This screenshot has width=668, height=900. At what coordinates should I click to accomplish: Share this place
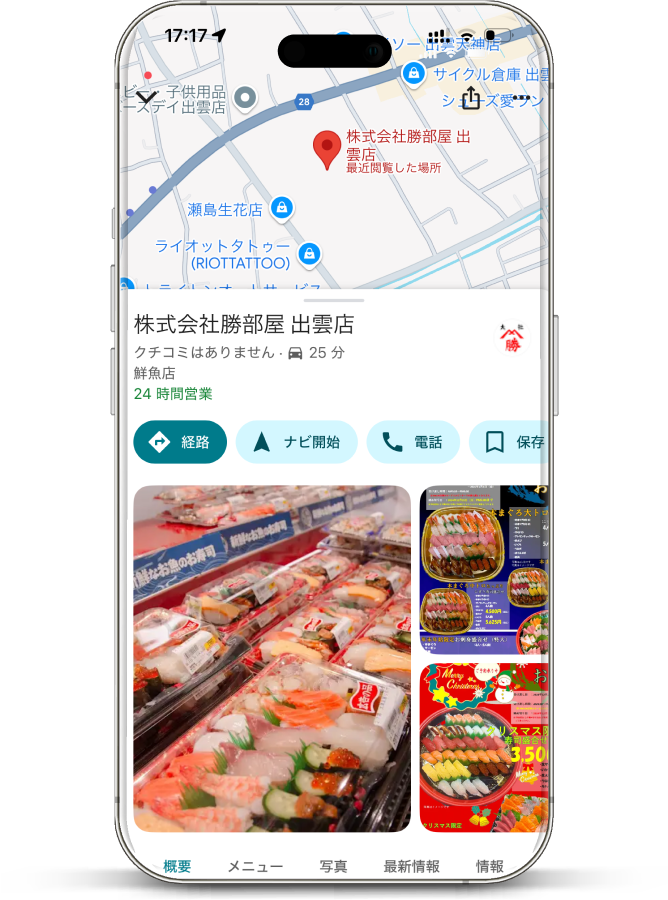(x=472, y=97)
